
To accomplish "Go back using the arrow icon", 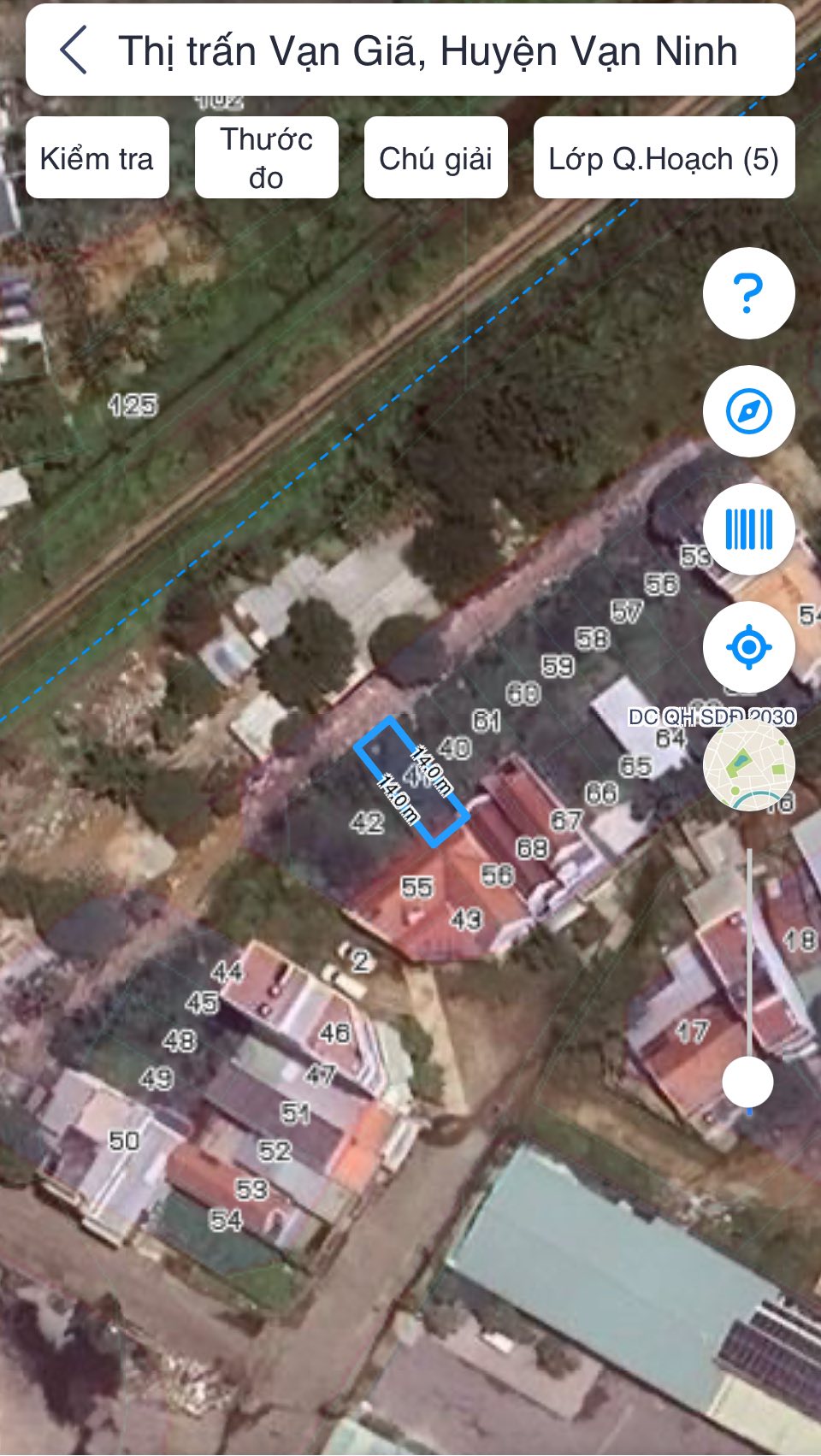I will [74, 50].
